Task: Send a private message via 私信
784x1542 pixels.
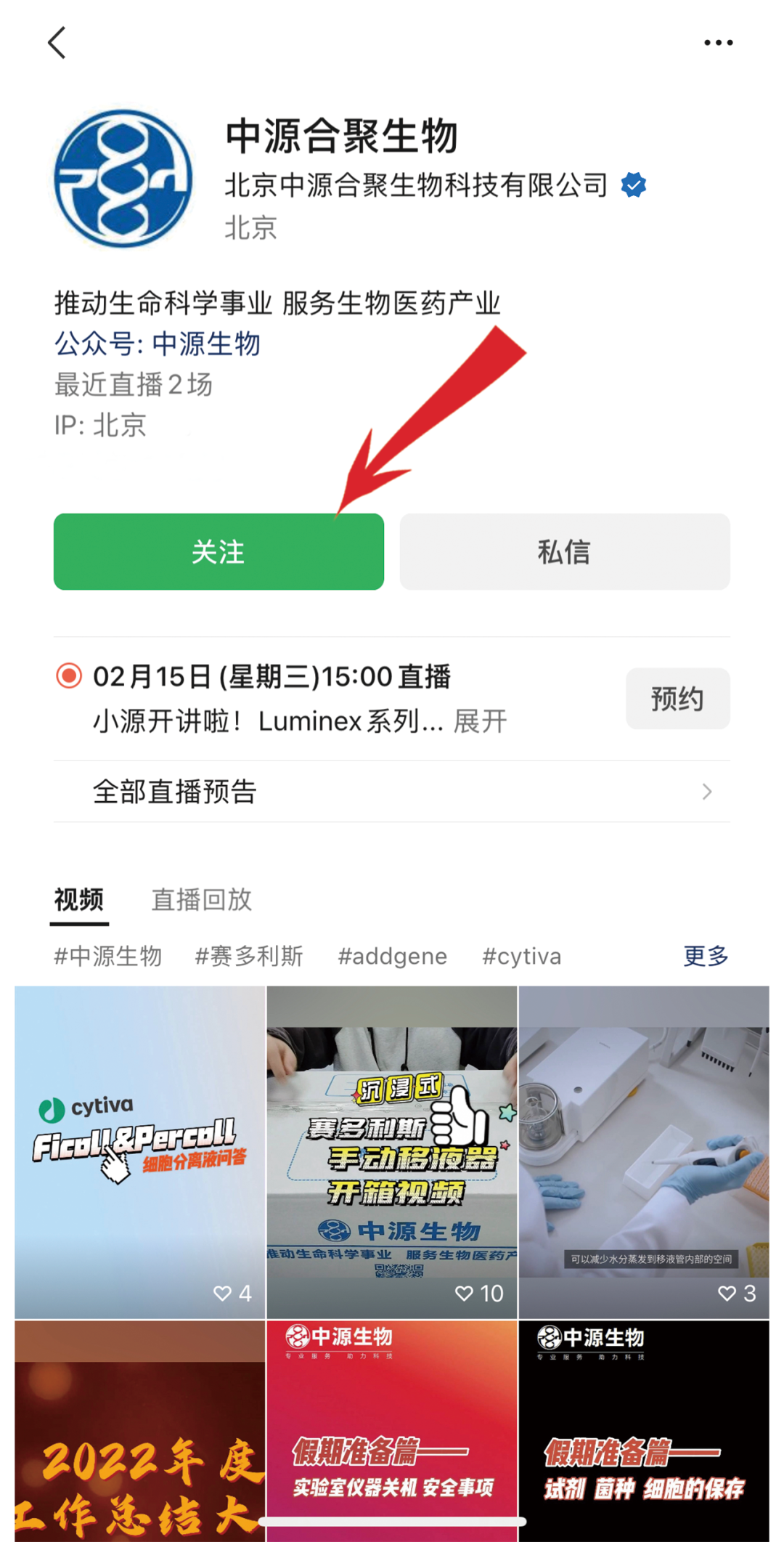Action: 564,552
